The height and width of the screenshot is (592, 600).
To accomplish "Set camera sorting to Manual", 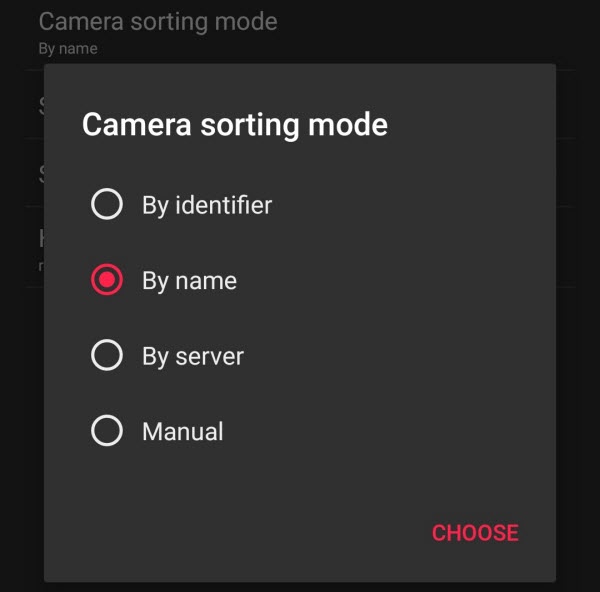I will [107, 431].
